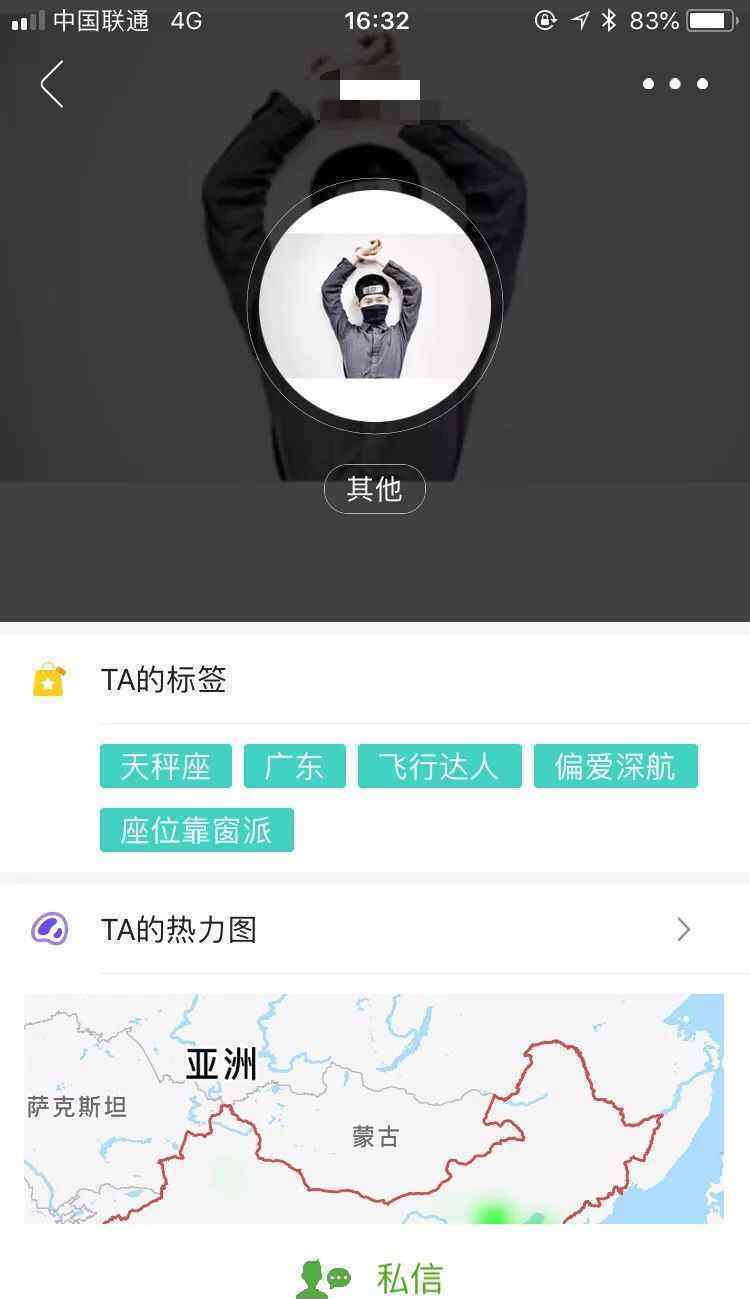Open TA的热力图 heat map row

tap(375, 929)
